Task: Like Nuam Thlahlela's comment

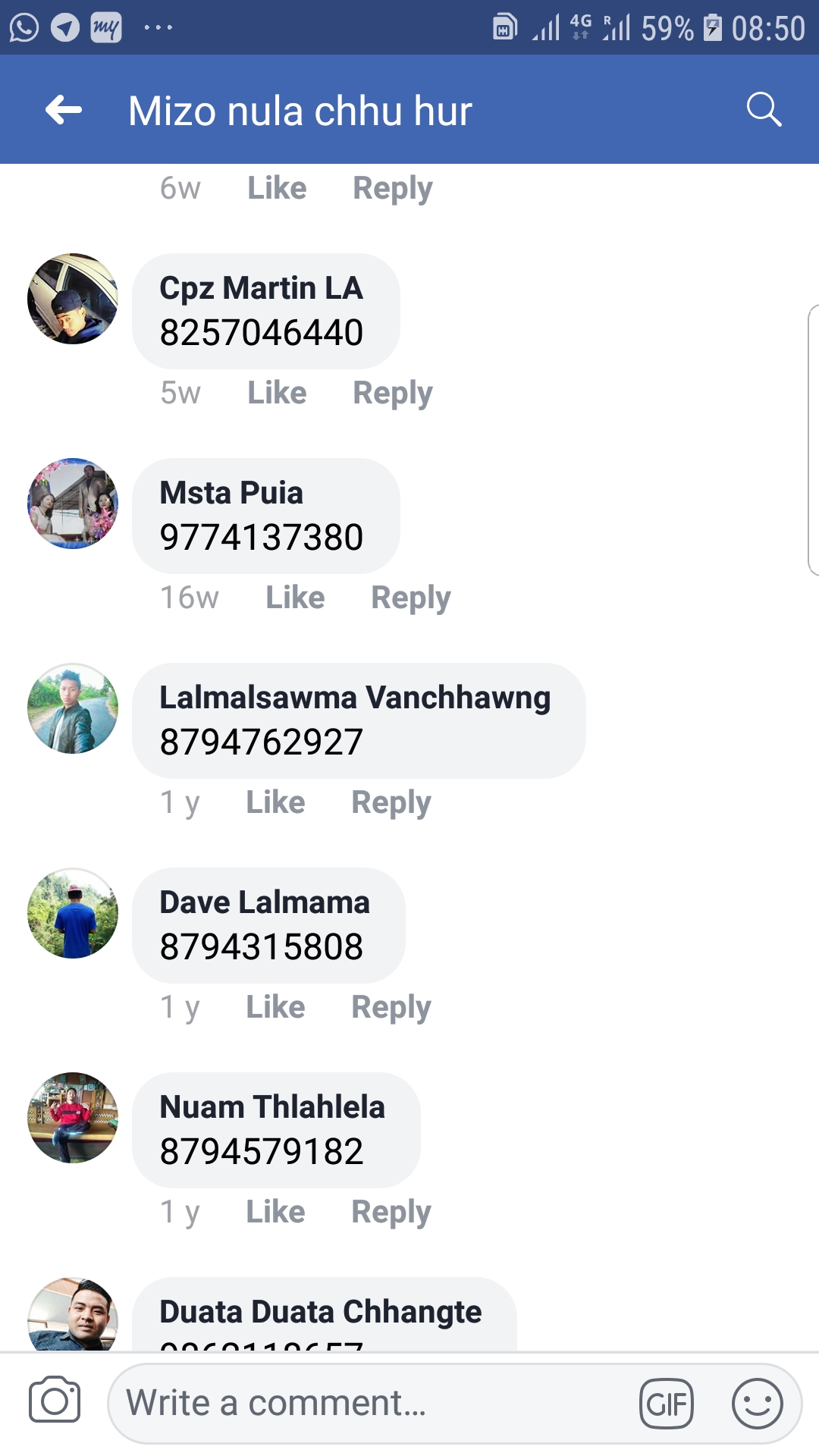Action: tap(275, 1212)
